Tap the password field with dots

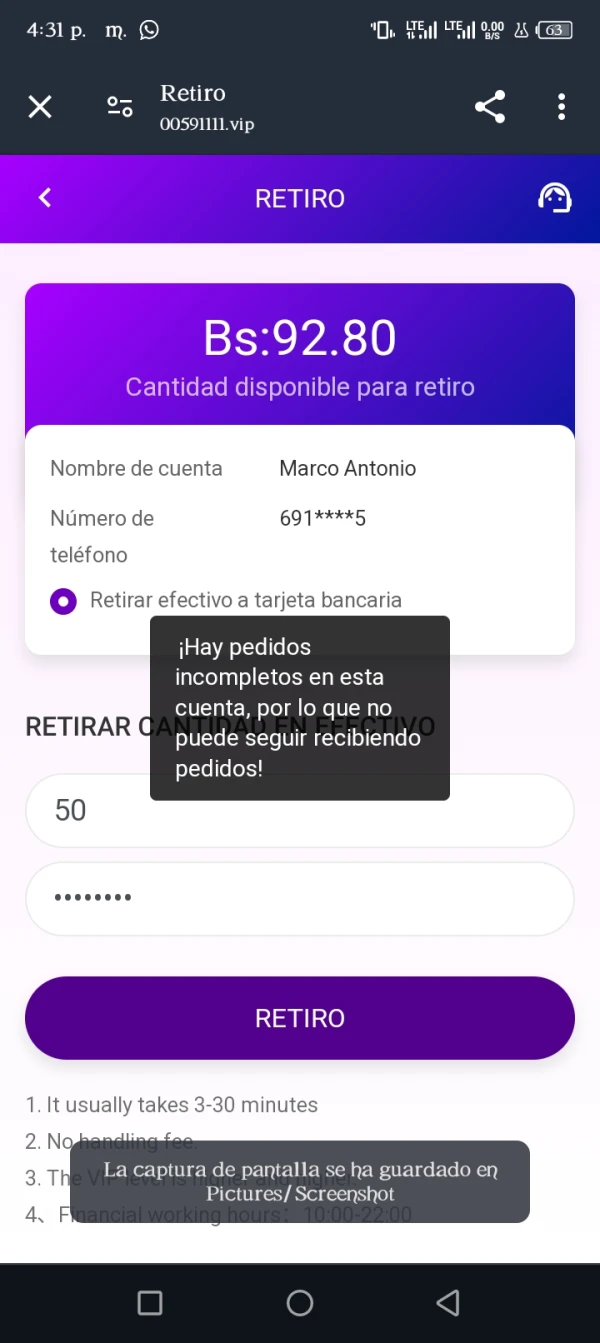[300, 898]
